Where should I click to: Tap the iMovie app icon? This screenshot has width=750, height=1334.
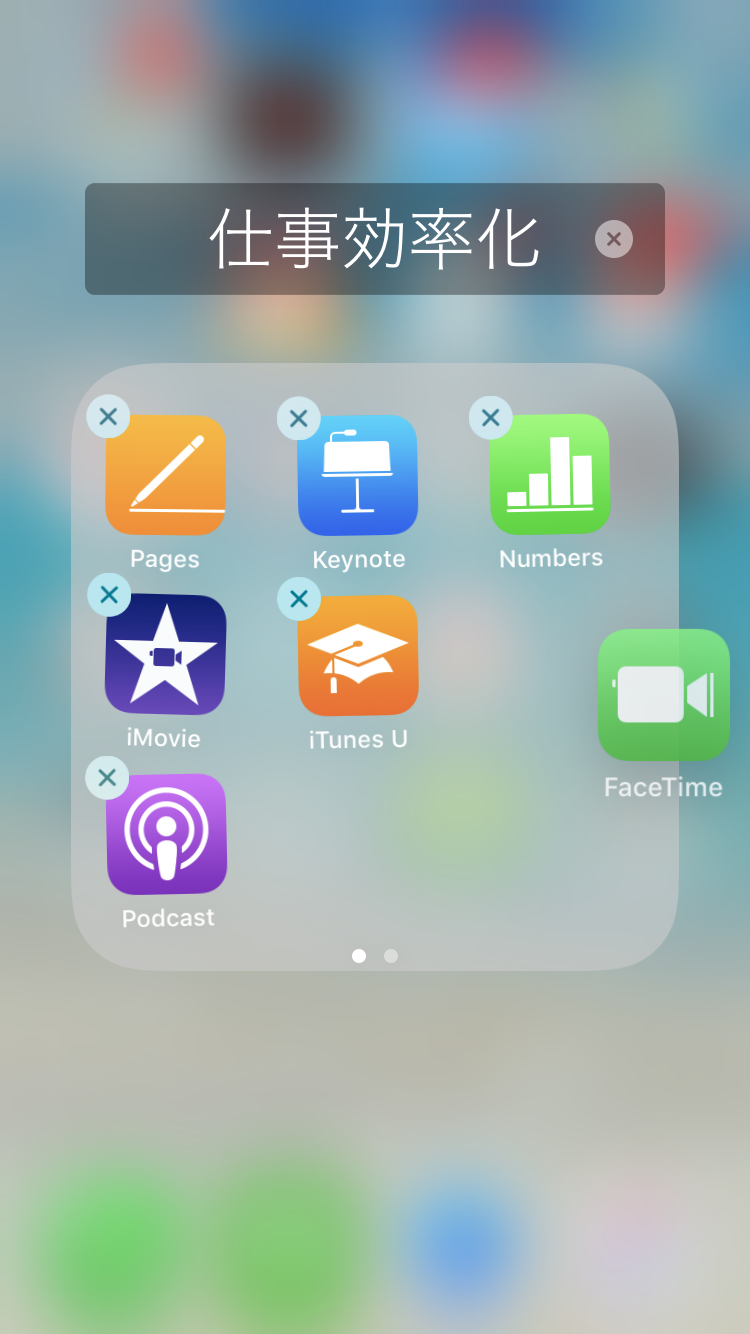point(166,655)
